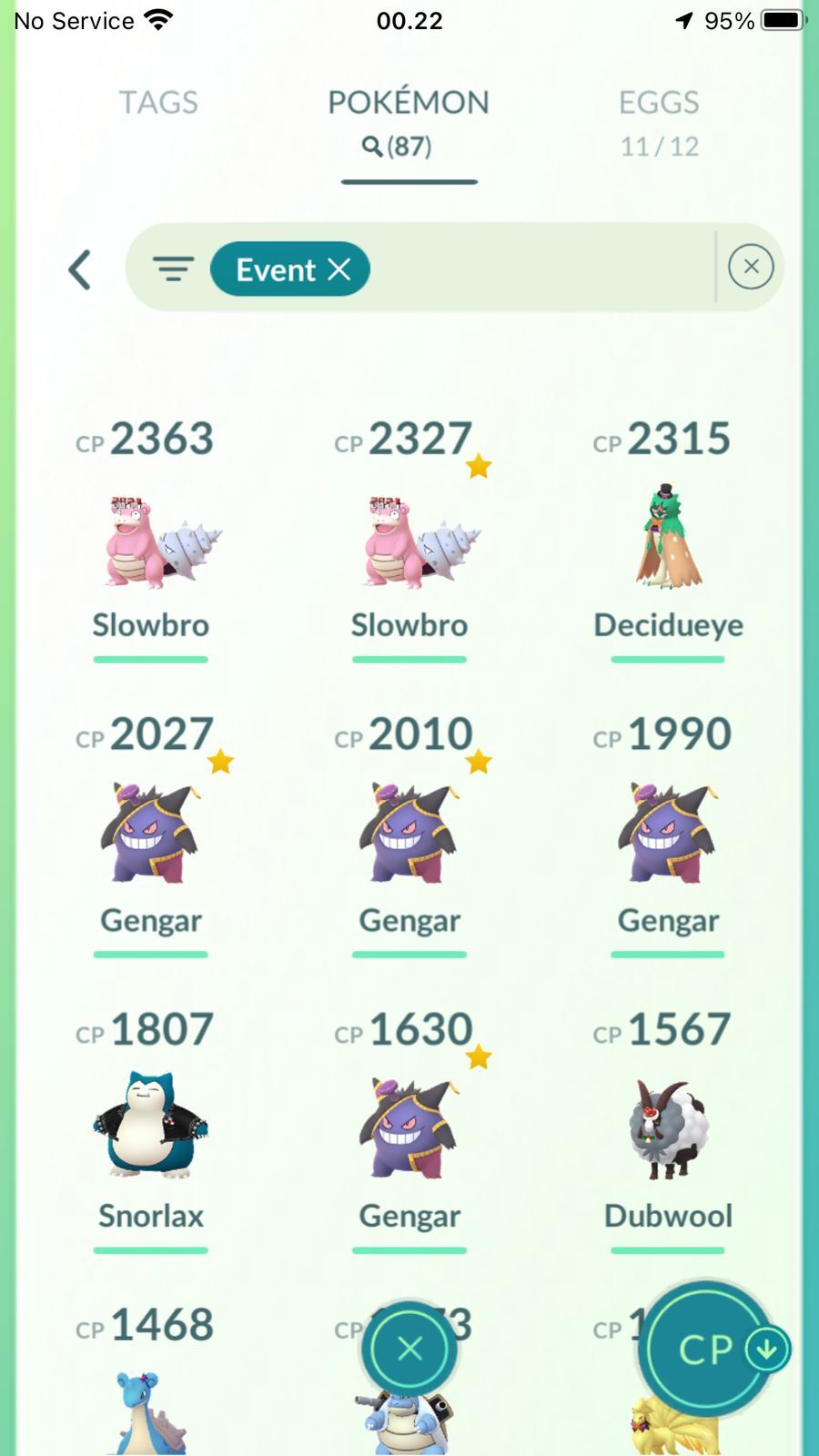The height and width of the screenshot is (1456, 819).
Task: Open the CP 2327 Slowbro
Action: click(x=409, y=539)
